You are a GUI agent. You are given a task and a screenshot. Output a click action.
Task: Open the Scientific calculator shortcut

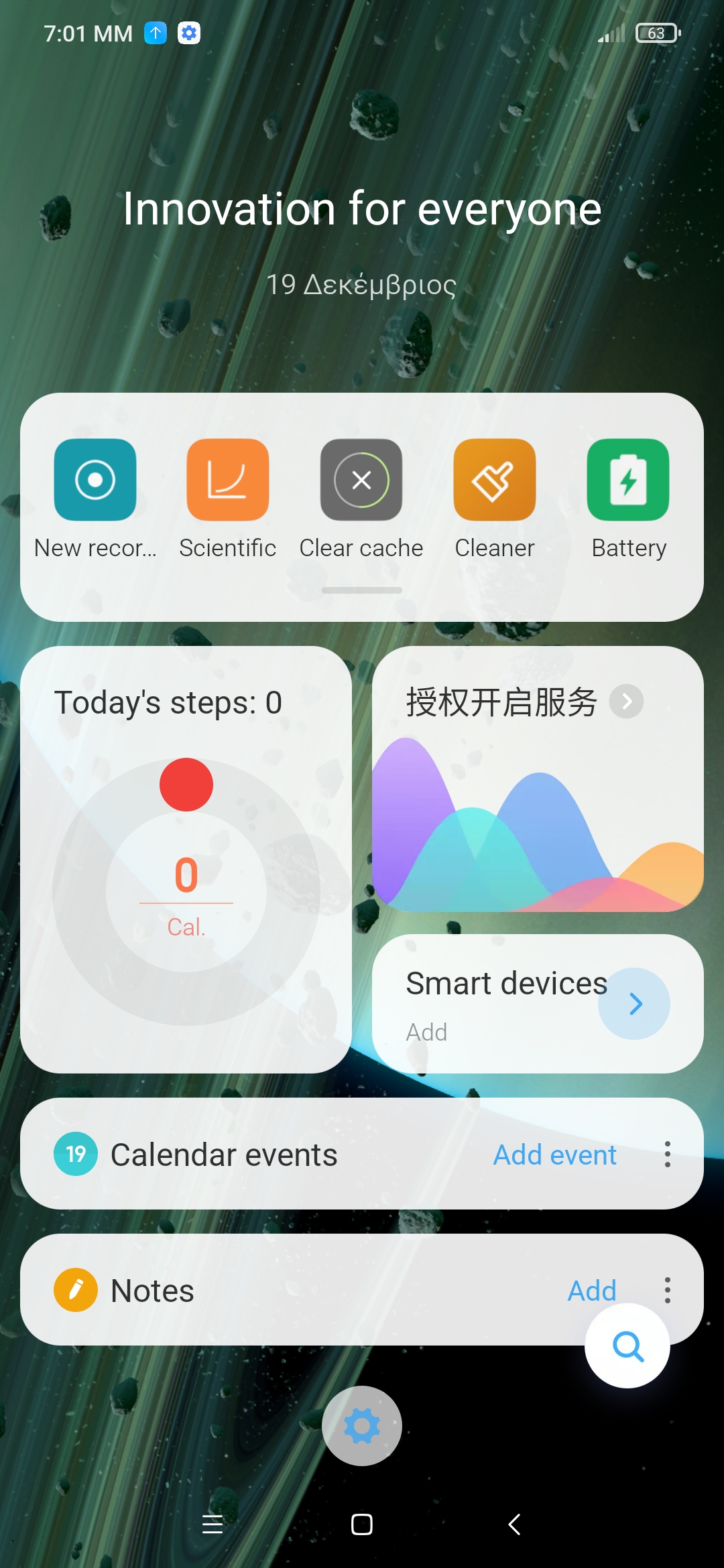click(227, 480)
